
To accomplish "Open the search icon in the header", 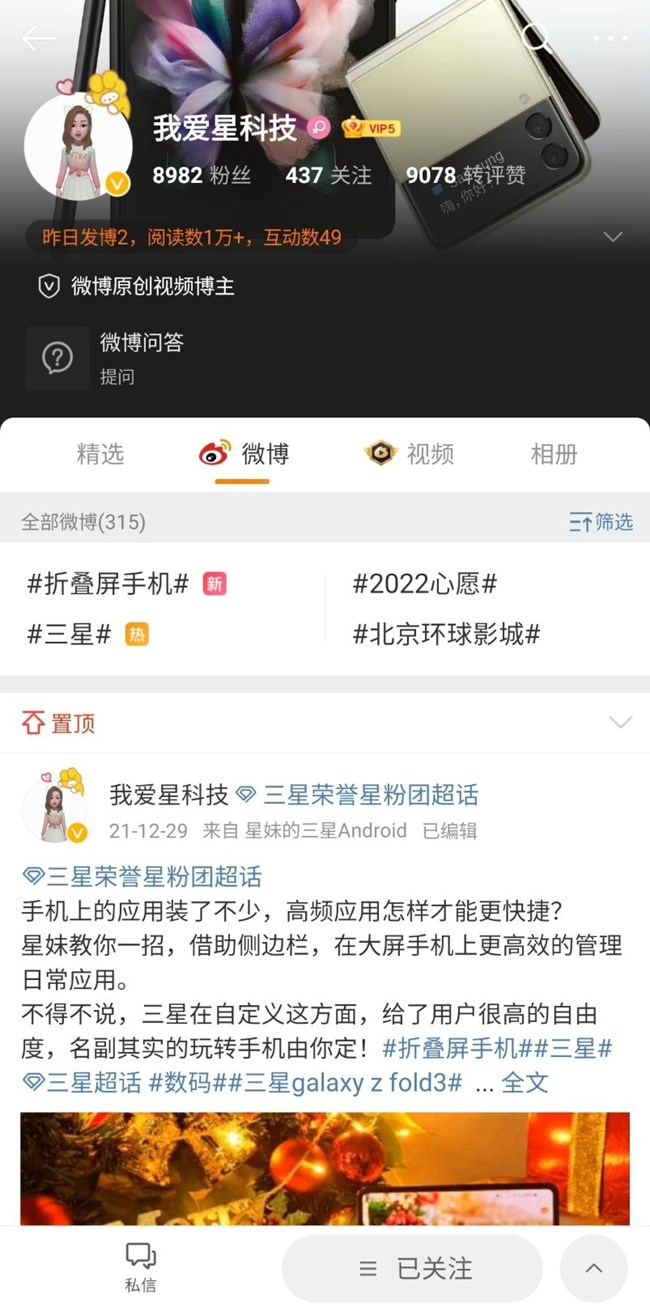I will click(538, 39).
